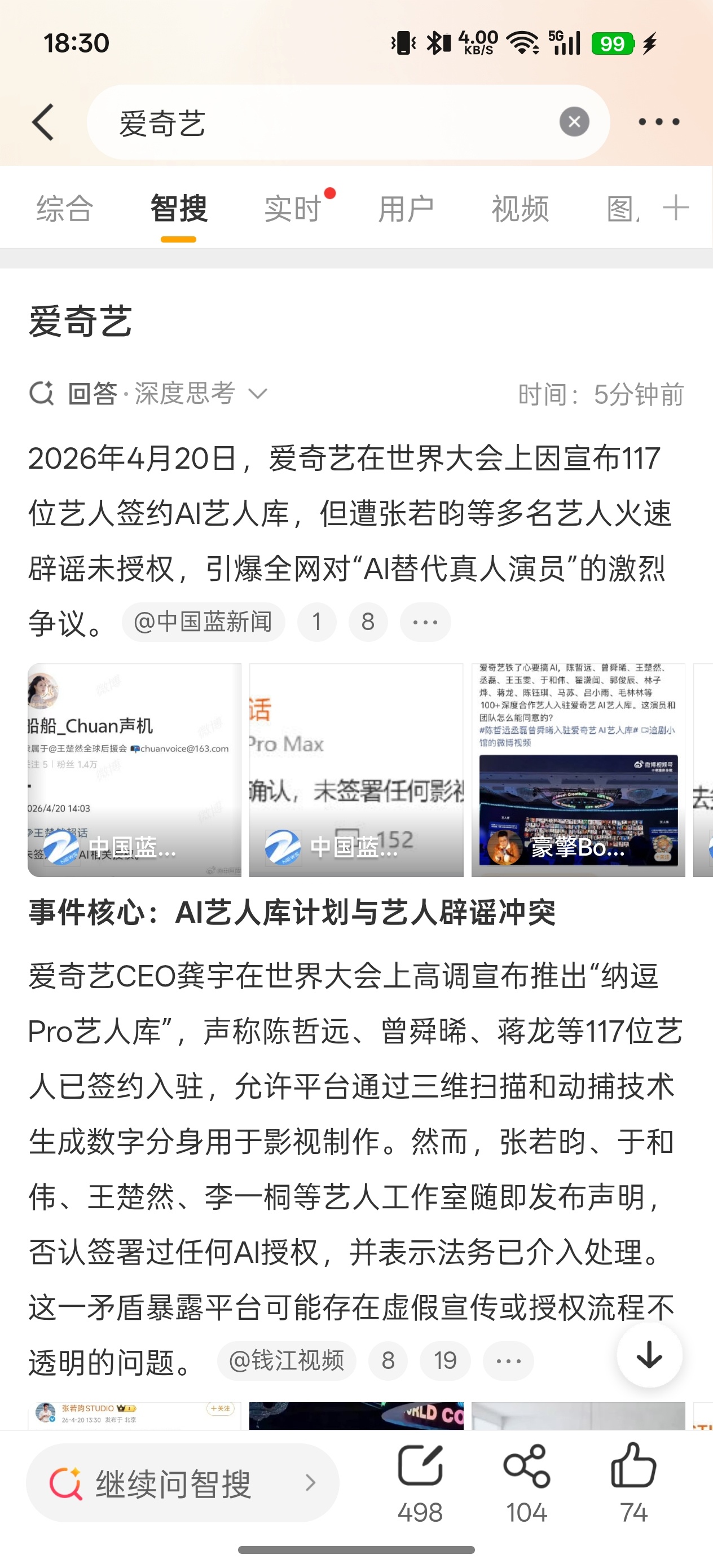
Task: Clear the 爱奇艺 search text
Action: [573, 121]
